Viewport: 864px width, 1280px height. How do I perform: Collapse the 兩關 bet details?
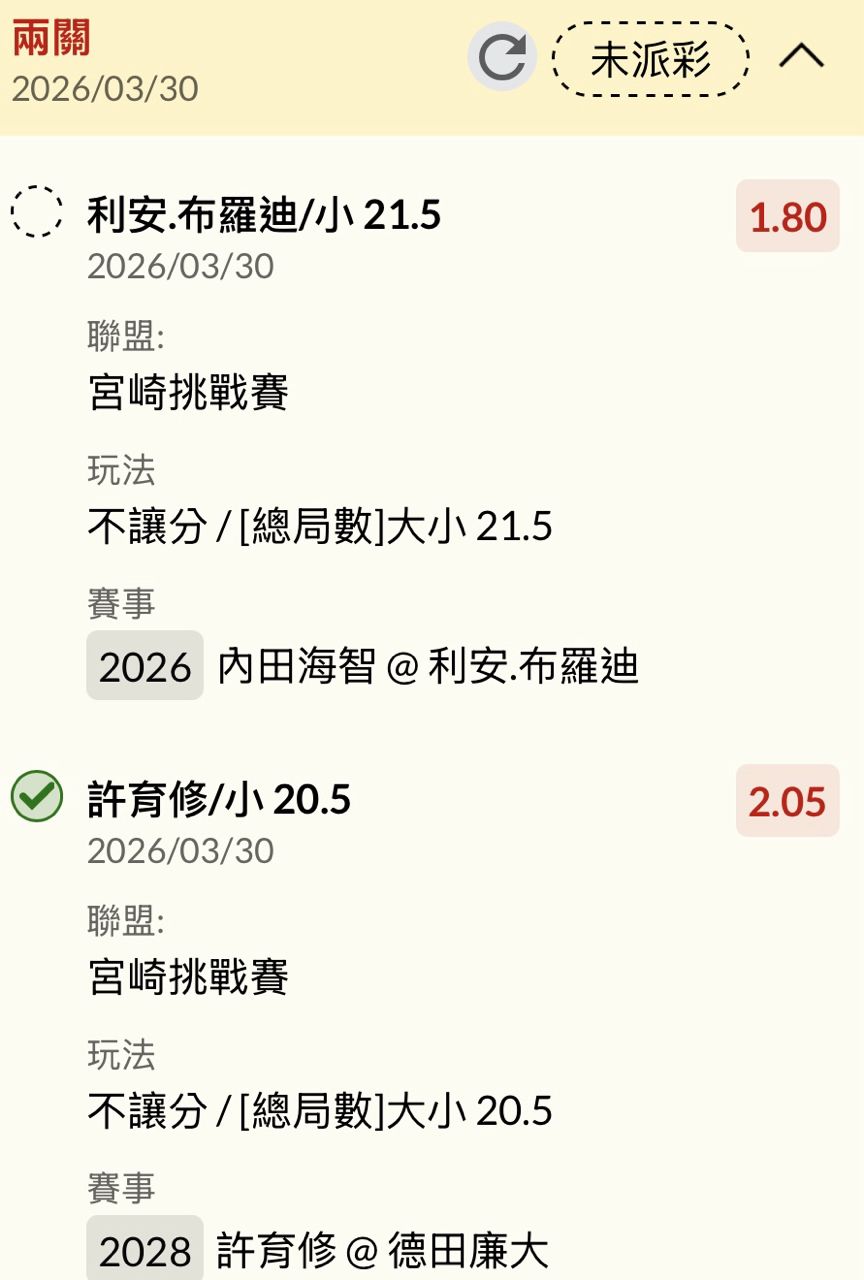801,58
